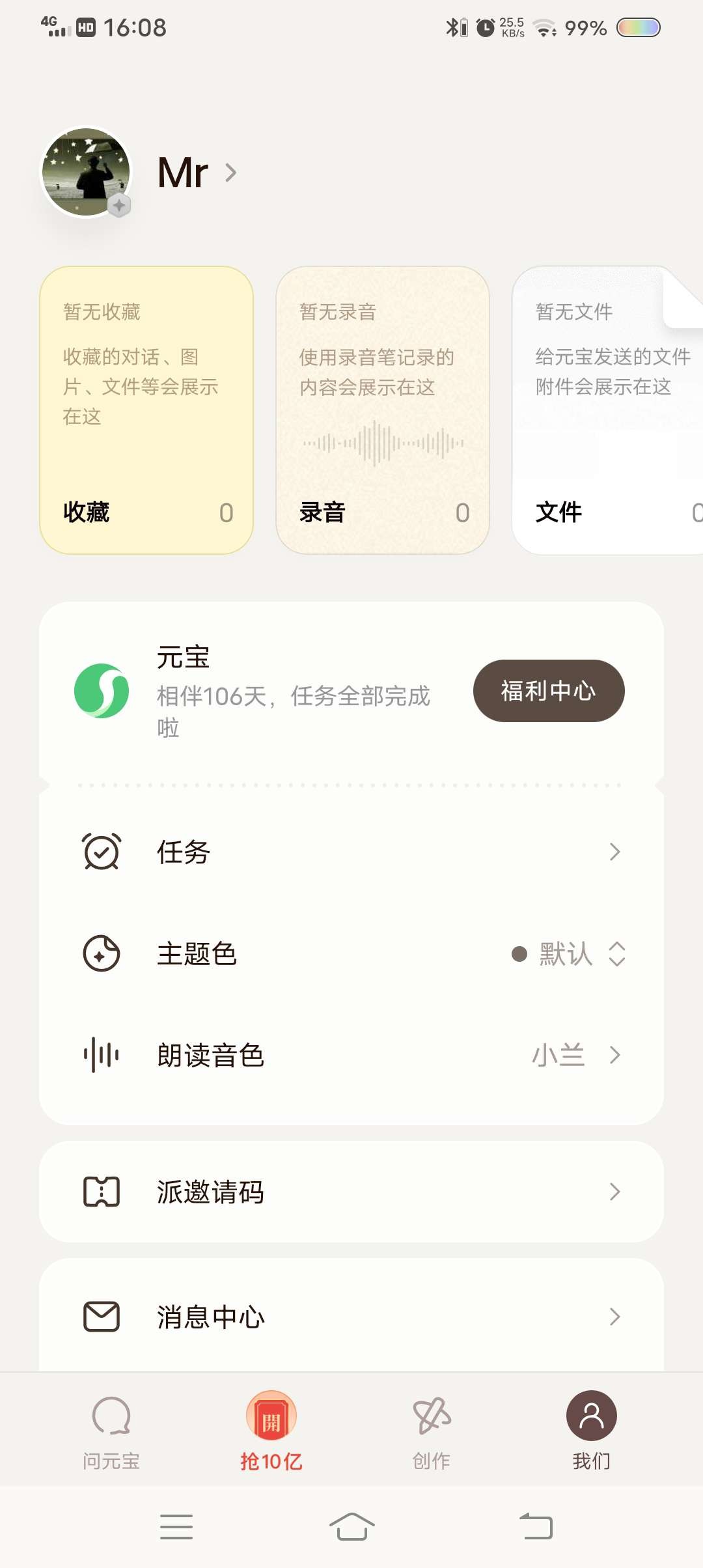Open the Mr profile page

[x=197, y=173]
